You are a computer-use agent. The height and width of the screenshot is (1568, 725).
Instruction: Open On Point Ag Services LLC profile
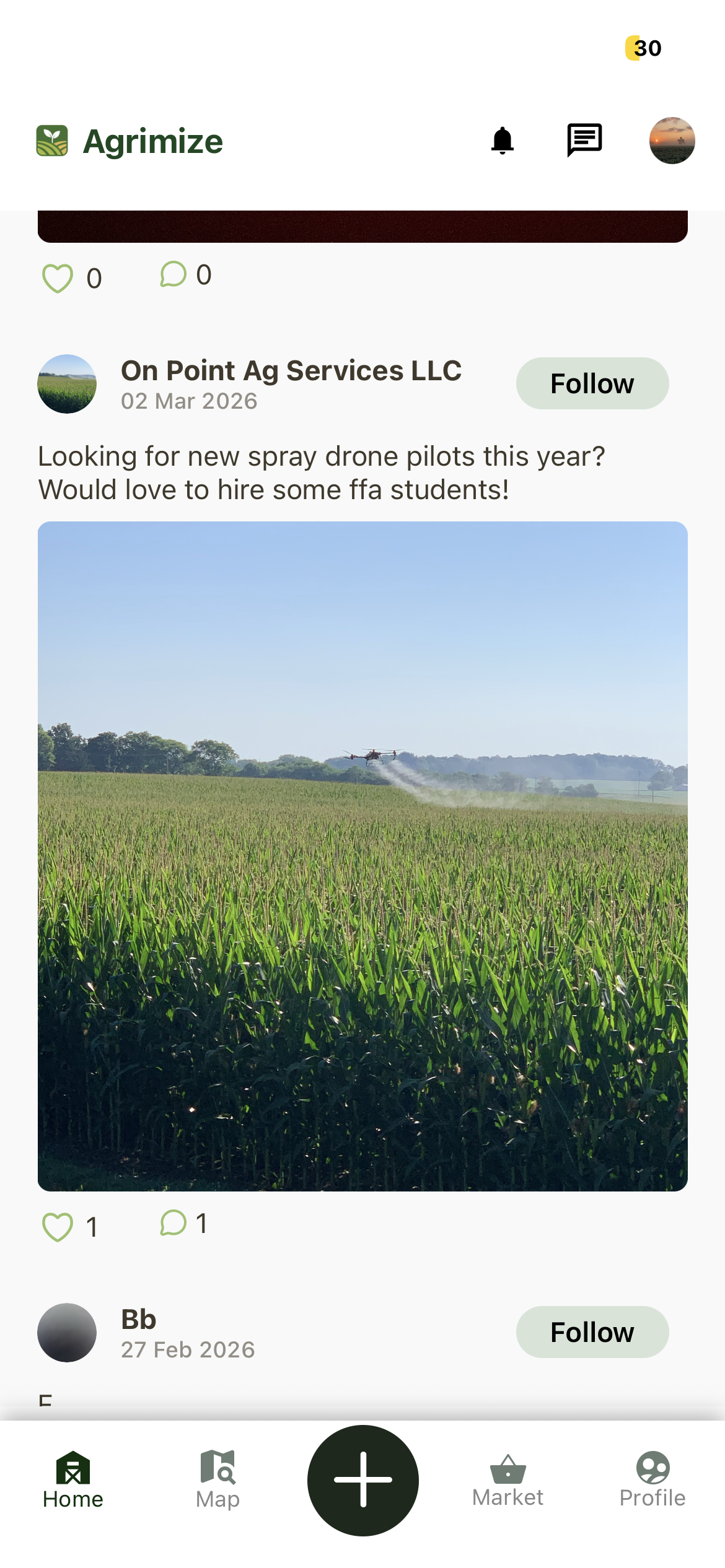[291, 370]
